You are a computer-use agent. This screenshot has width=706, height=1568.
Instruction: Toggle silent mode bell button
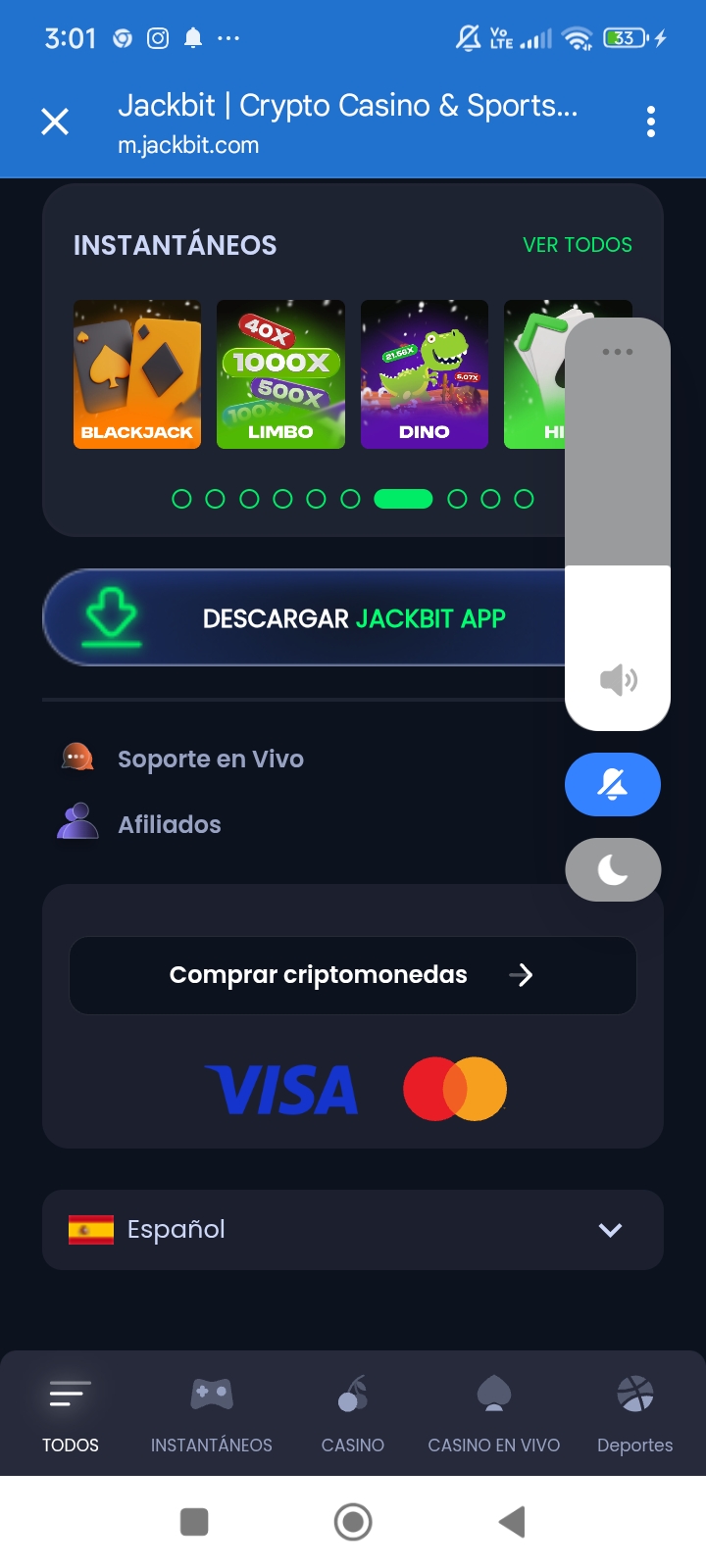(613, 784)
